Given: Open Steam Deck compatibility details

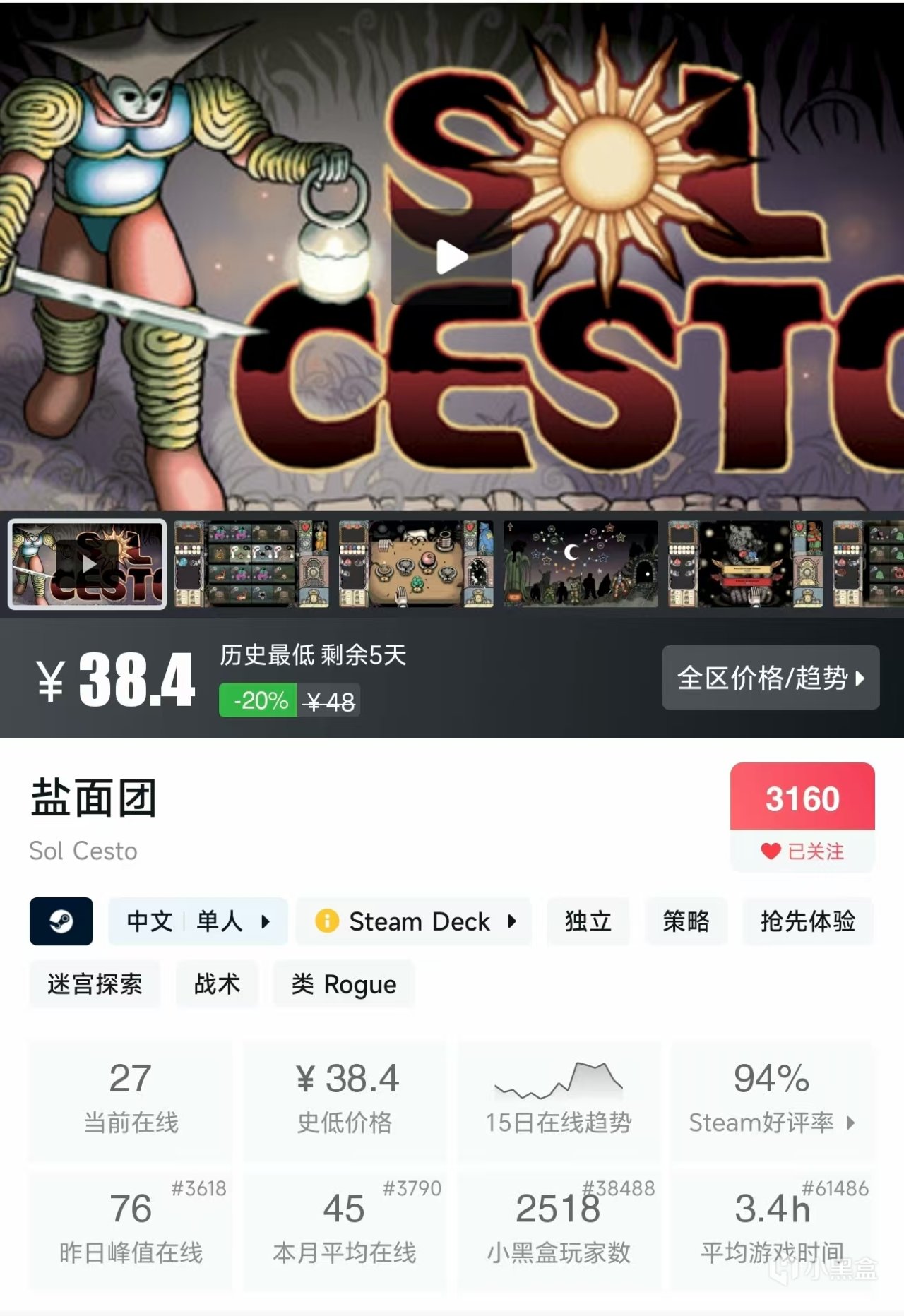Looking at the screenshot, I should 414,921.
